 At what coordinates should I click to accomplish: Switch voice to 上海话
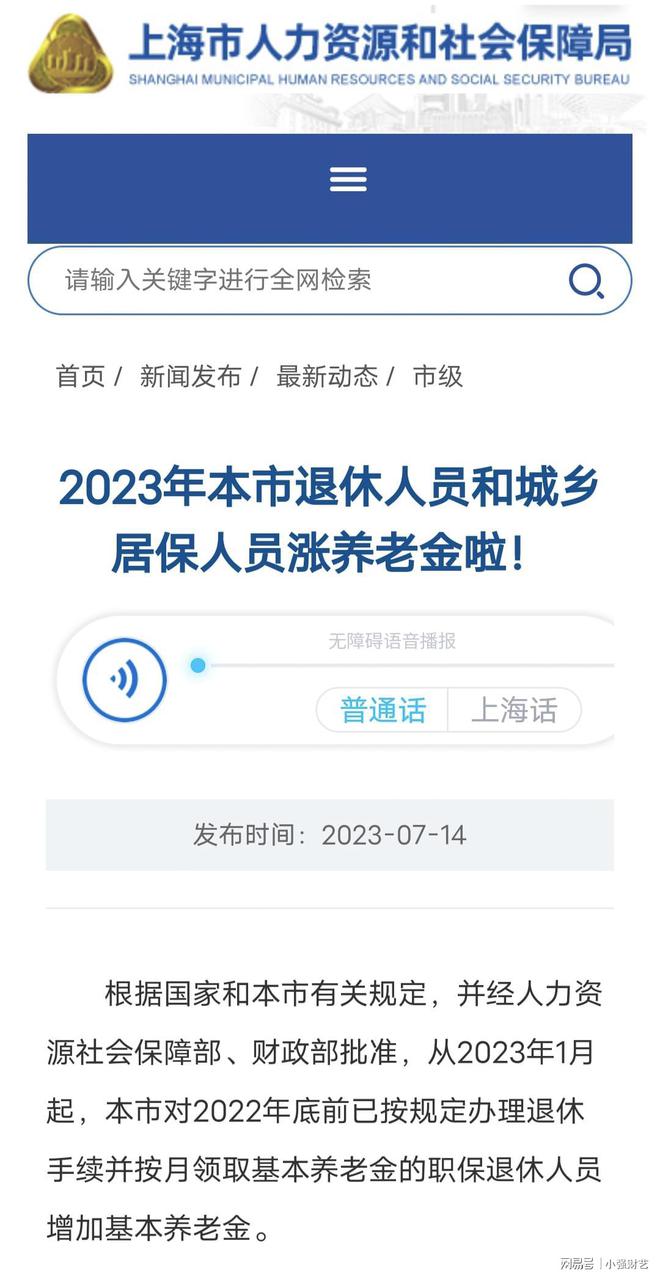point(514,710)
